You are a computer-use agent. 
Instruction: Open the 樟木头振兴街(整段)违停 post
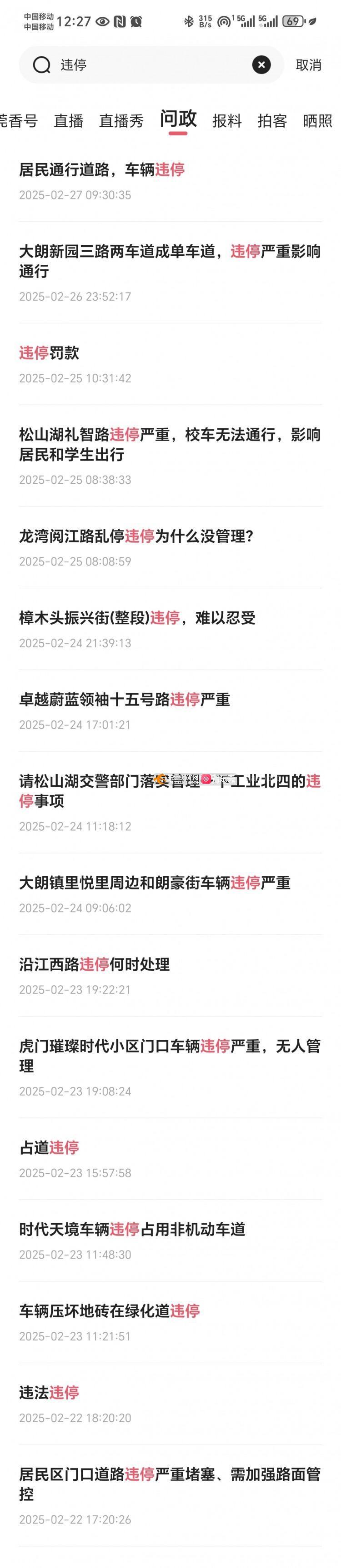(x=137, y=618)
